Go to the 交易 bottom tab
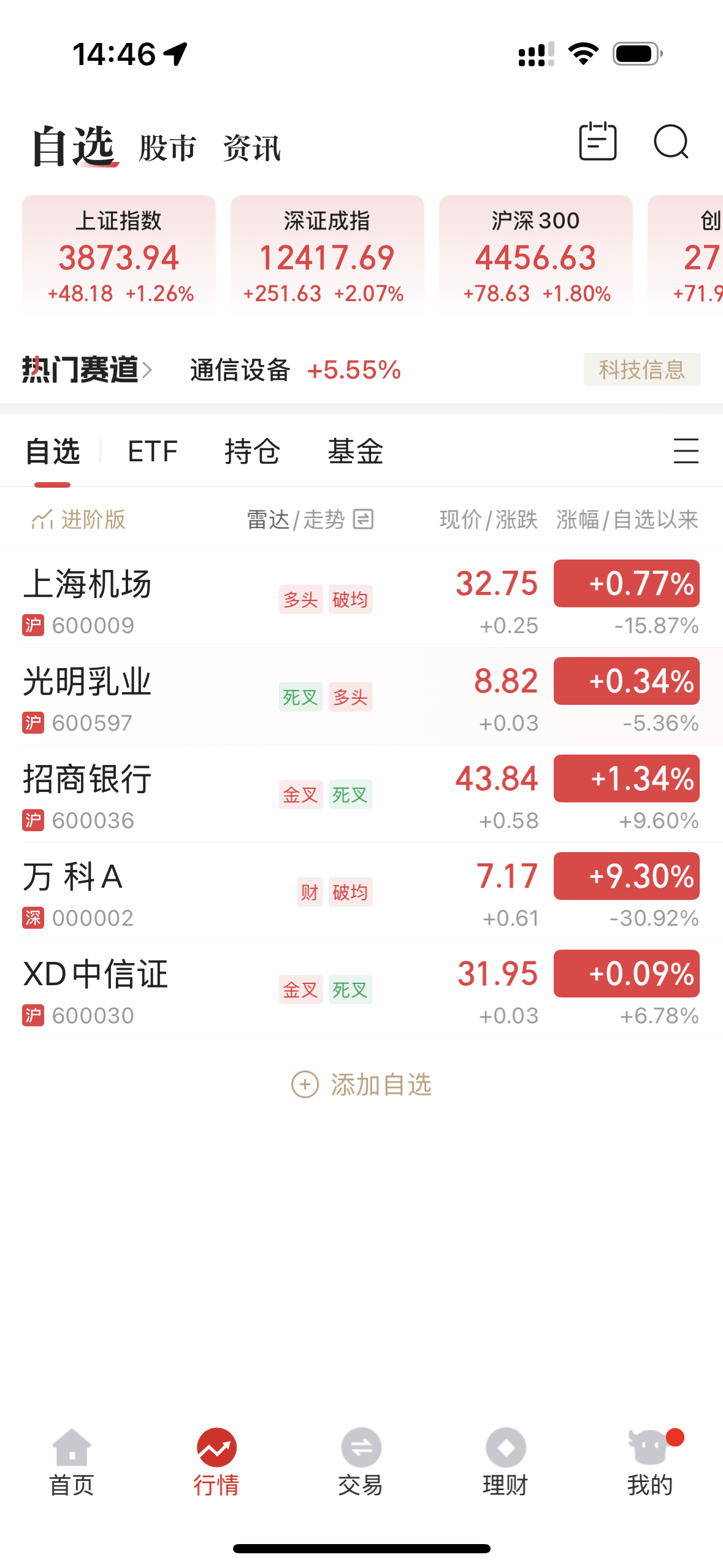The width and height of the screenshot is (723, 1568). click(361, 1463)
